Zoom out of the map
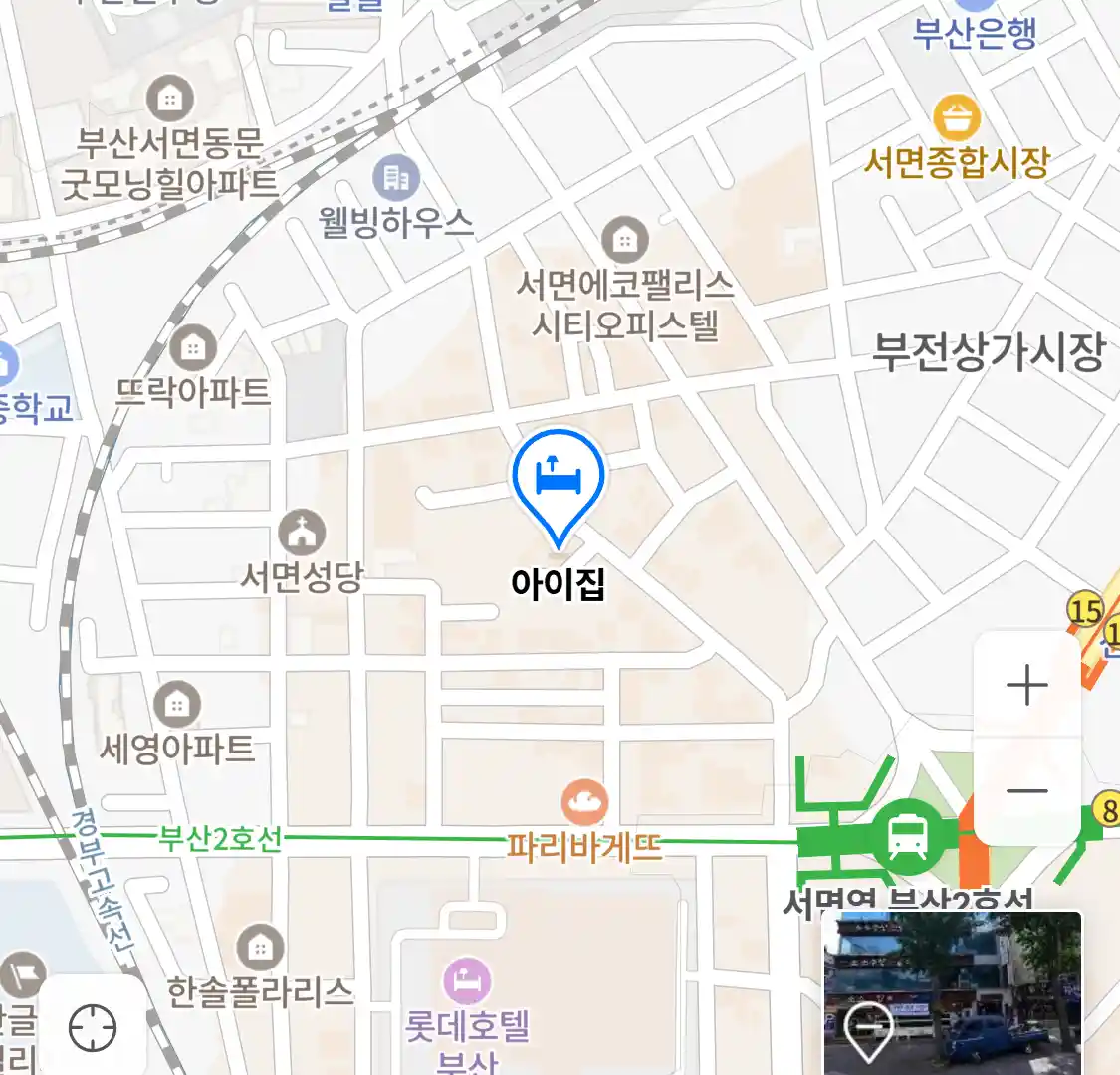The height and width of the screenshot is (1075, 1120). (x=1026, y=792)
